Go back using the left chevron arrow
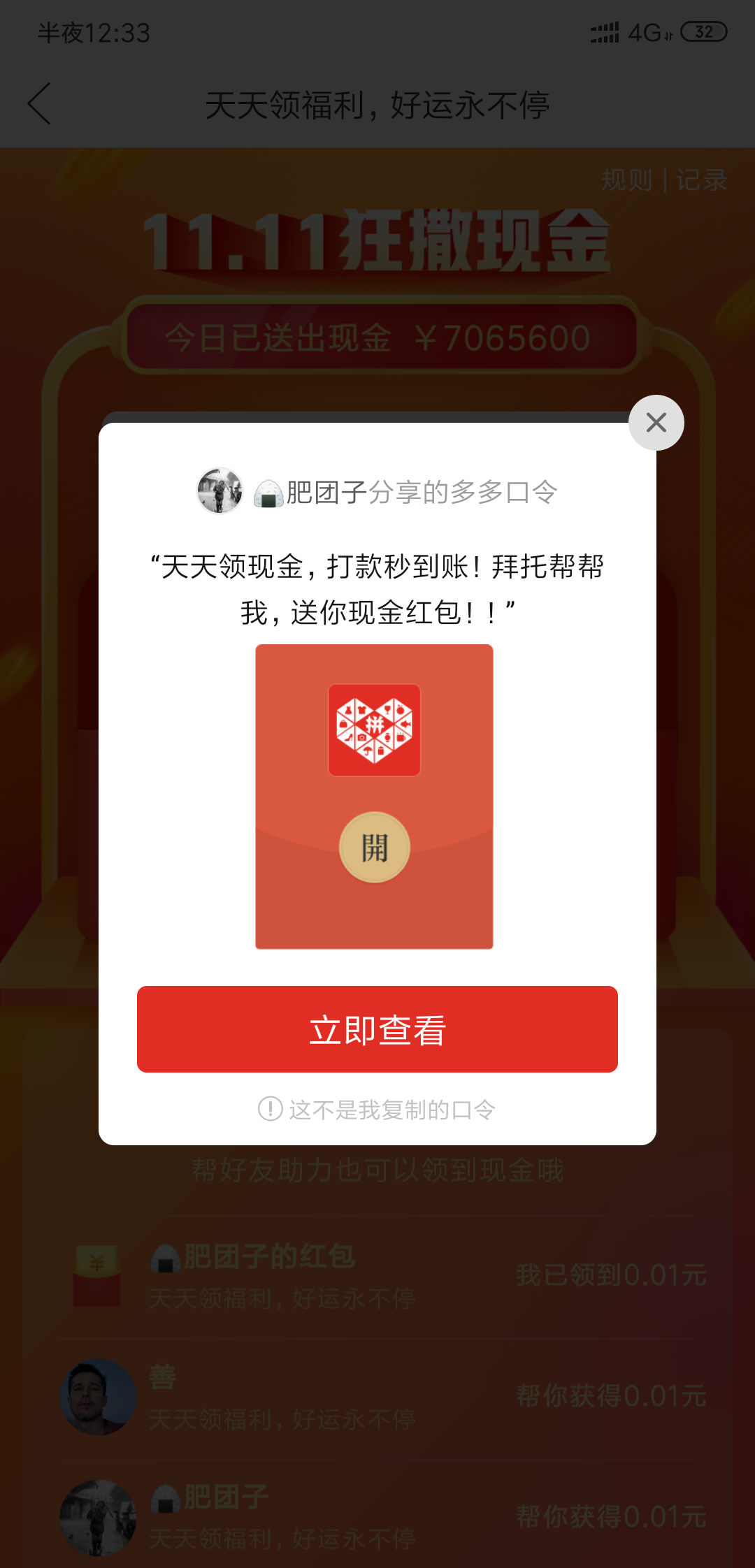Image resolution: width=755 pixels, height=1568 pixels. tap(40, 105)
